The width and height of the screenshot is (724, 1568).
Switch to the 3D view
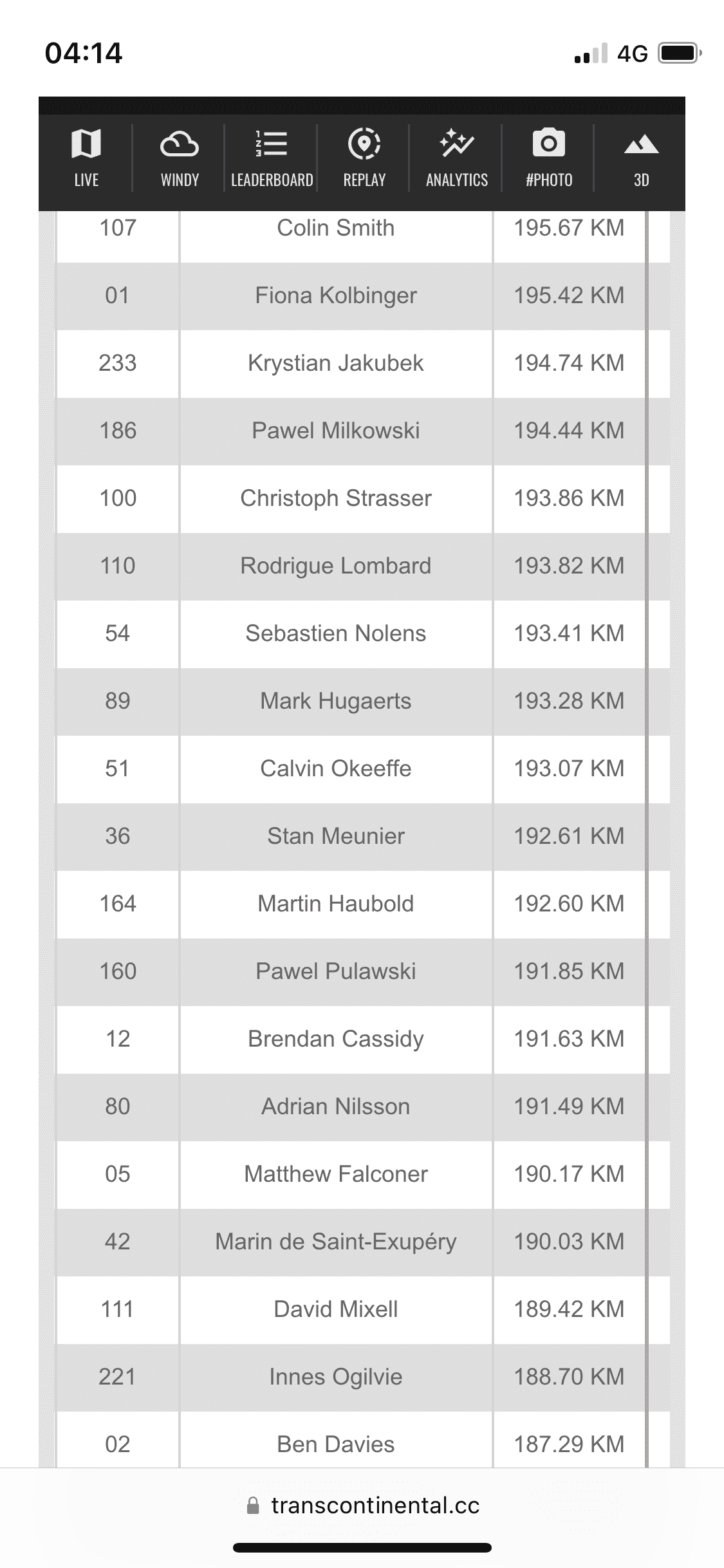(x=641, y=158)
